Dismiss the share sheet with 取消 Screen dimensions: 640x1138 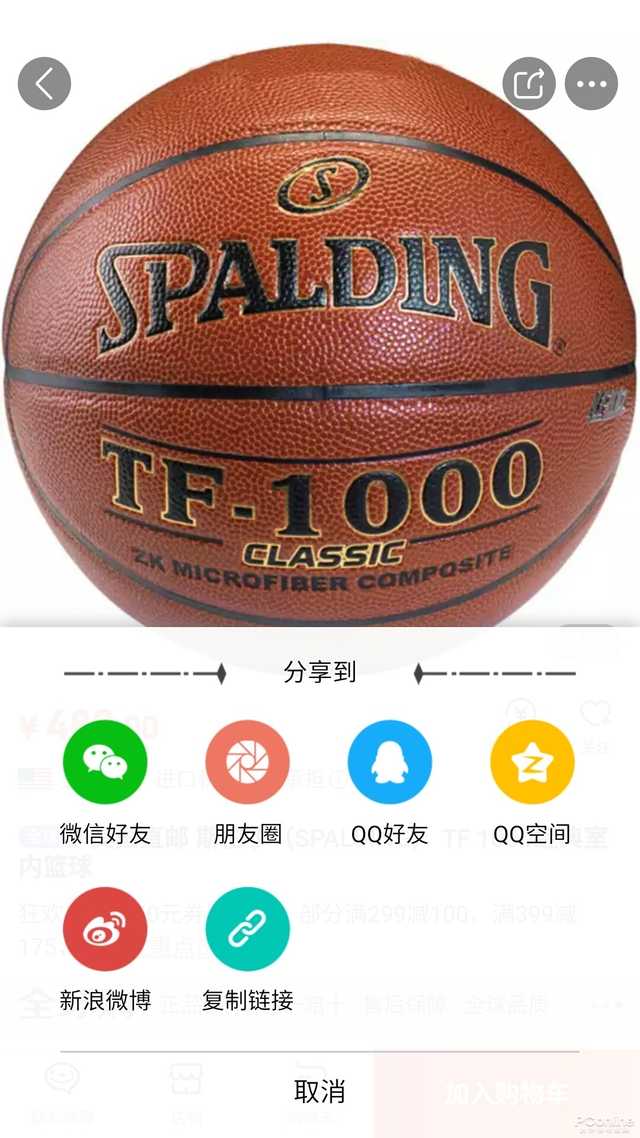pos(320,1091)
